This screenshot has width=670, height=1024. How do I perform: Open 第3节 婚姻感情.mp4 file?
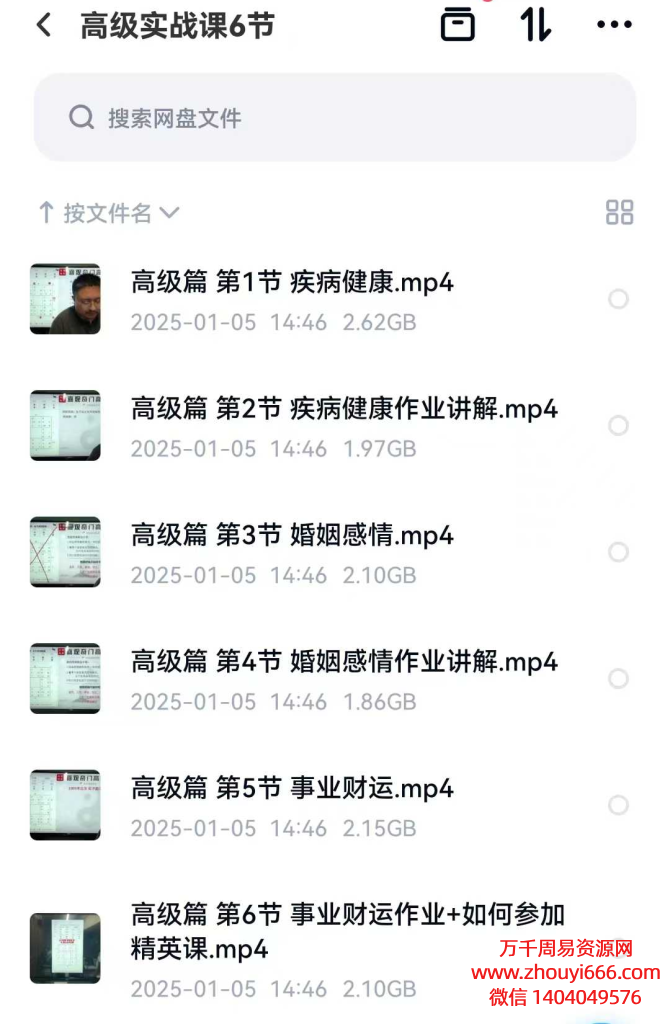coord(292,536)
